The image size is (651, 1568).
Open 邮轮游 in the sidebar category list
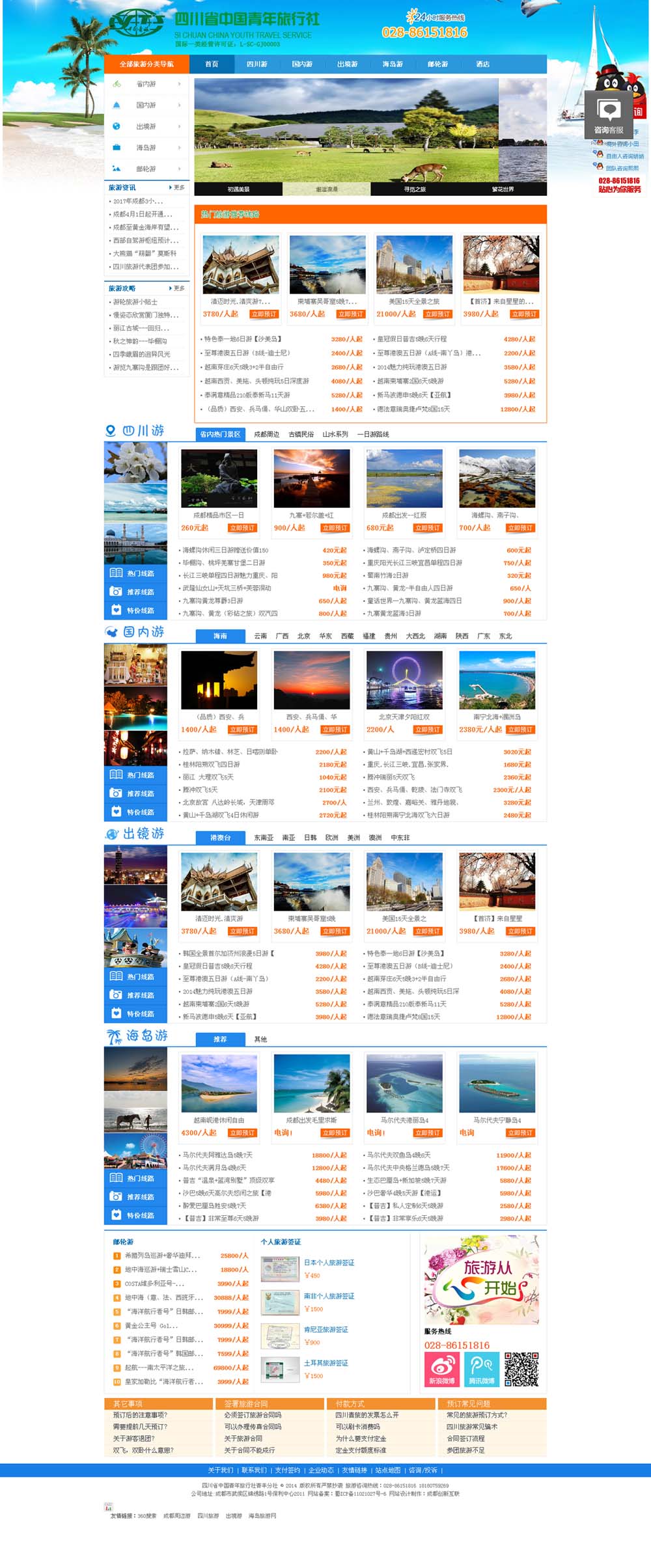click(x=146, y=169)
